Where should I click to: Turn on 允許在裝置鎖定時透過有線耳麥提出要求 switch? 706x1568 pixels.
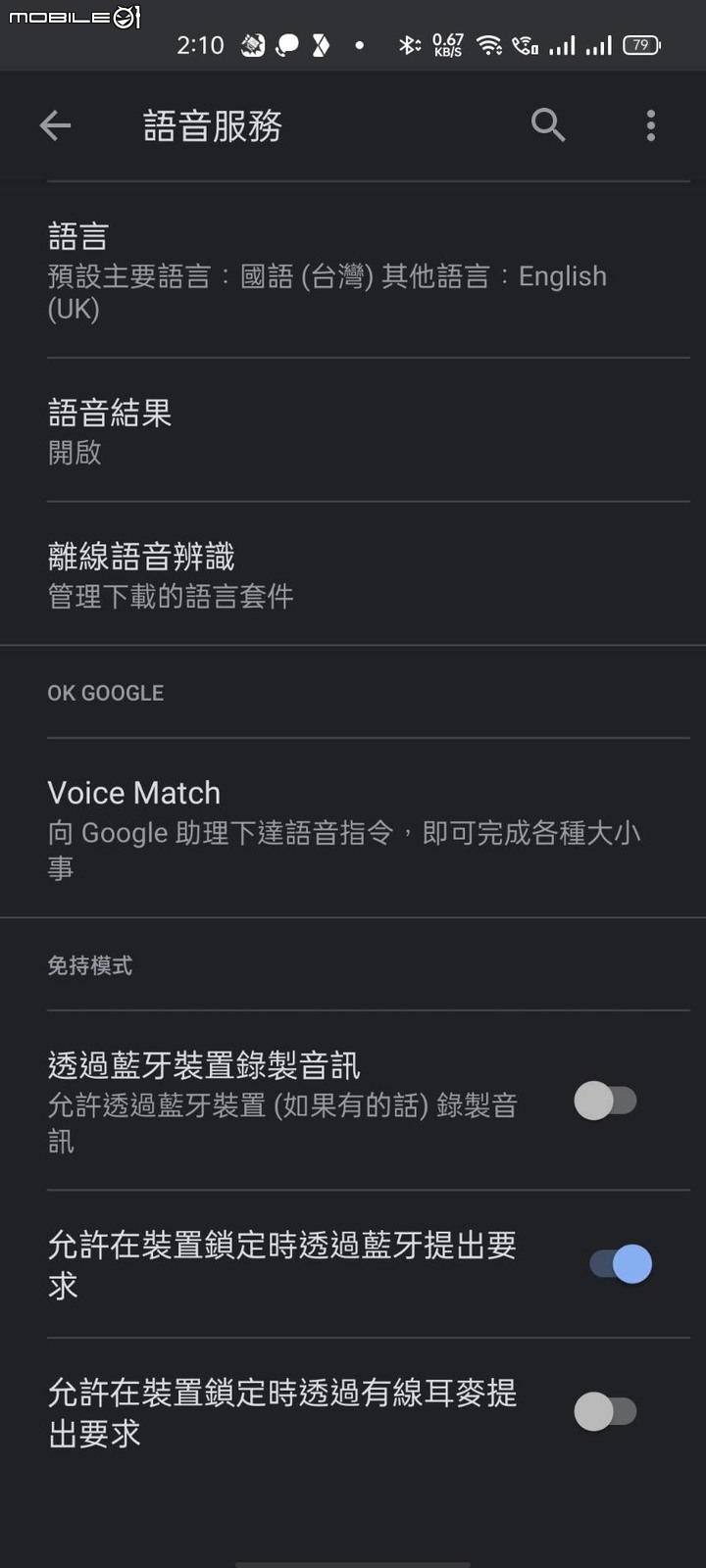[606, 1411]
